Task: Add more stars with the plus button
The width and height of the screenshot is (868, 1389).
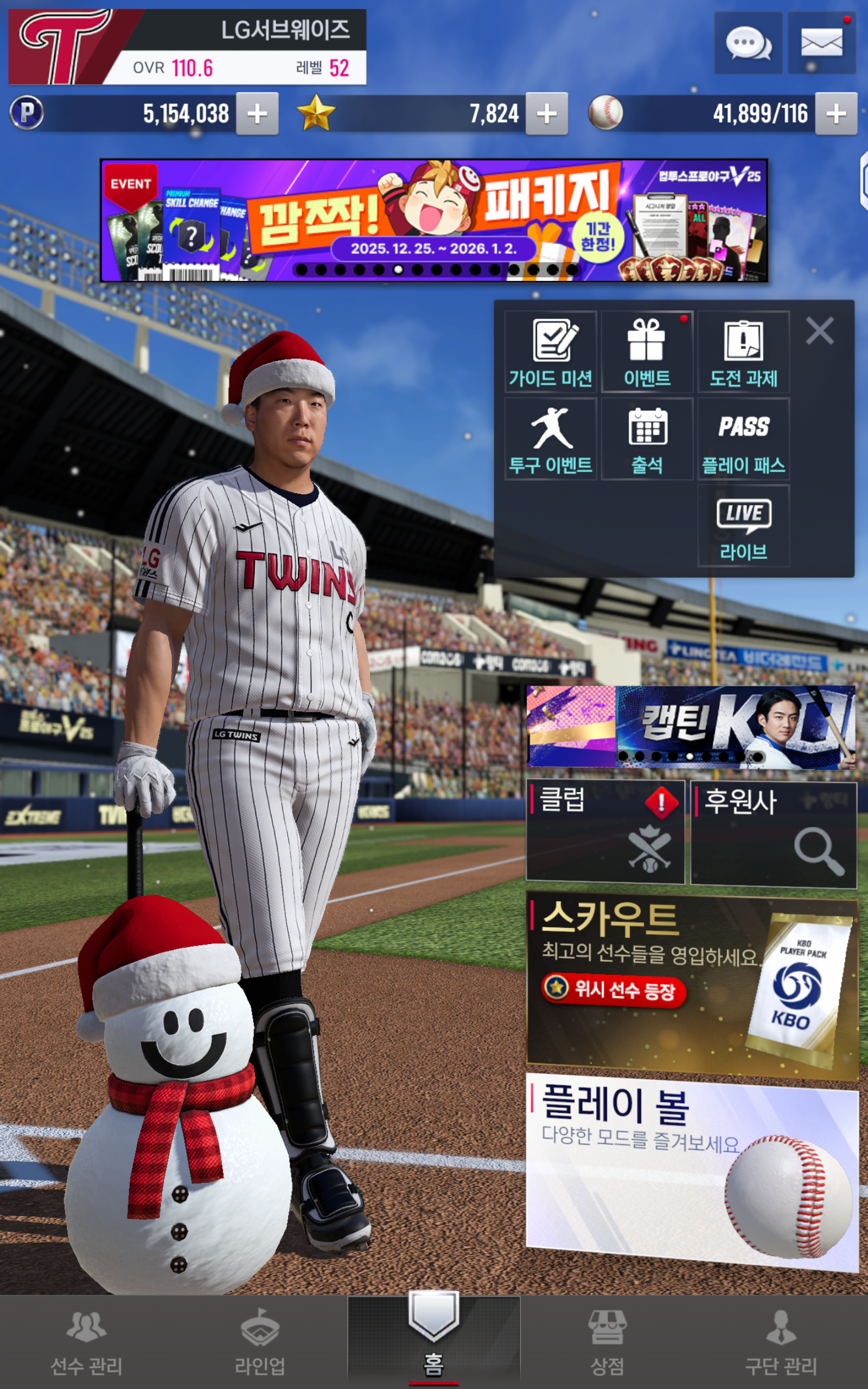Action: pyautogui.click(x=546, y=113)
